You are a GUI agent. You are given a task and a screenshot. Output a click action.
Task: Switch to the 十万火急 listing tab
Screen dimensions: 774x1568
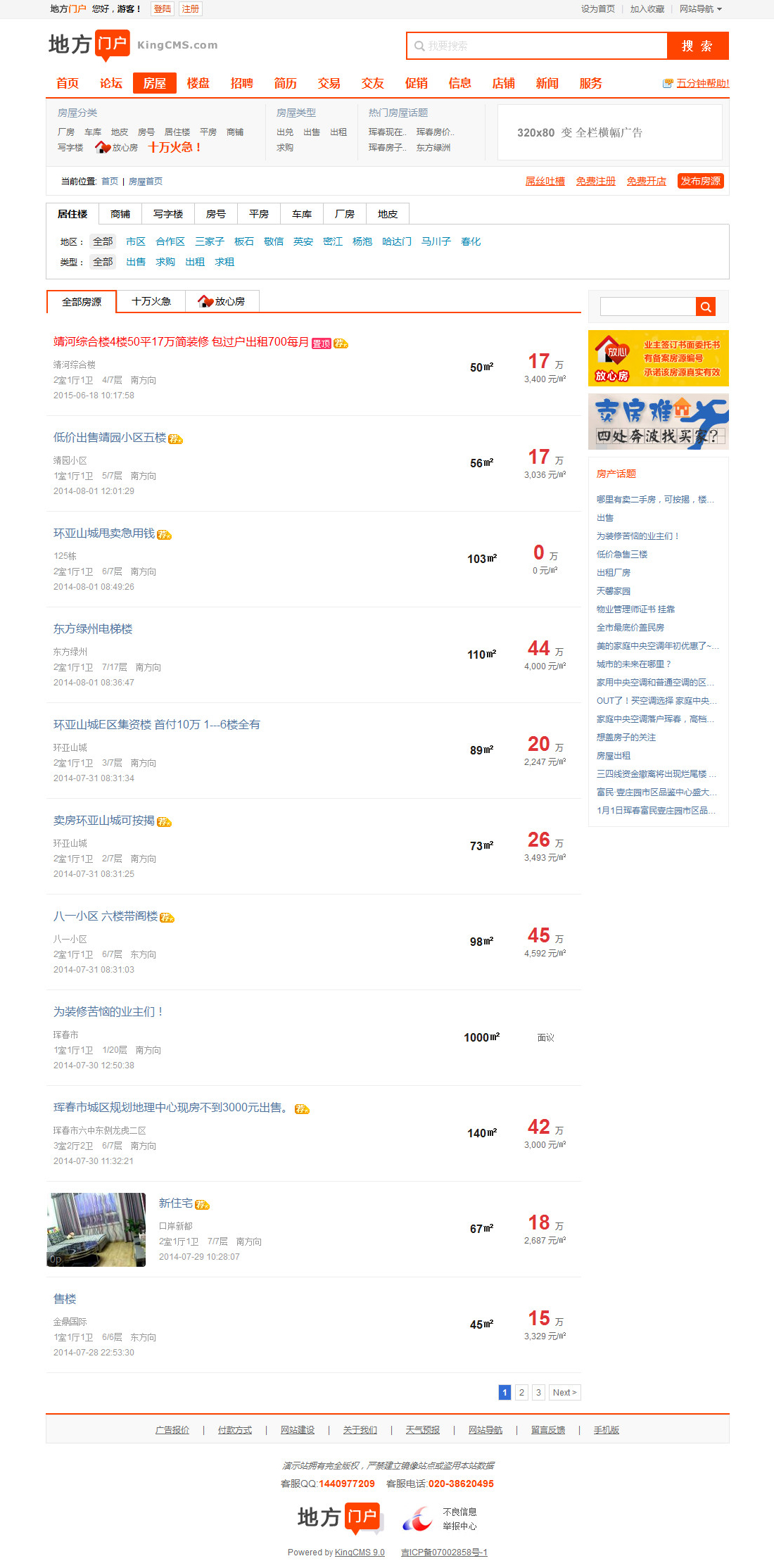[x=151, y=301]
